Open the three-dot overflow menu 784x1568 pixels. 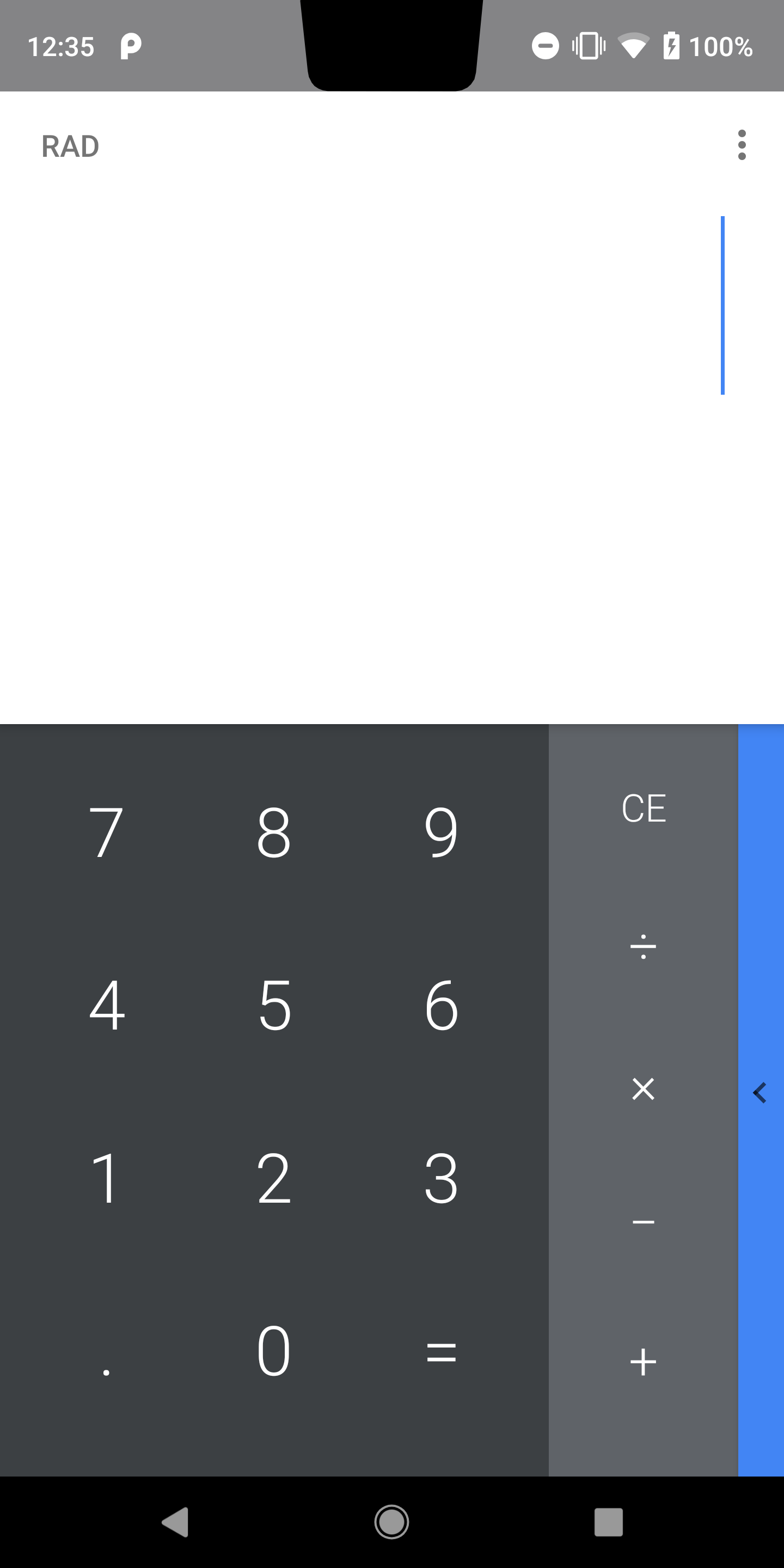(742, 145)
